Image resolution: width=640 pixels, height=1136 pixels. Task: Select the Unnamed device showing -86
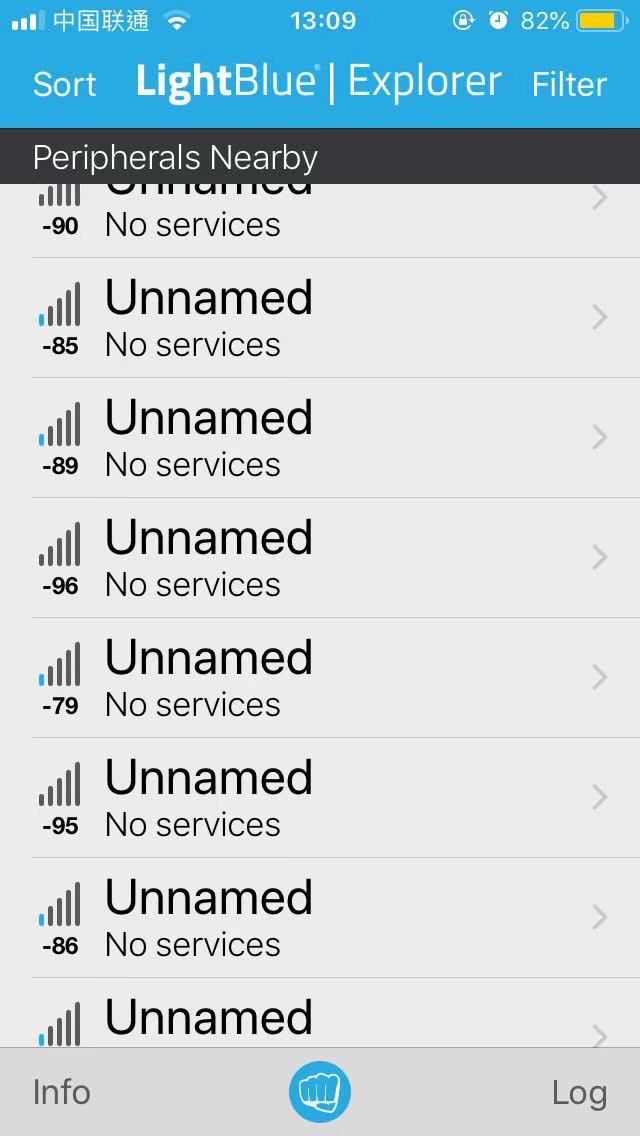coord(320,919)
